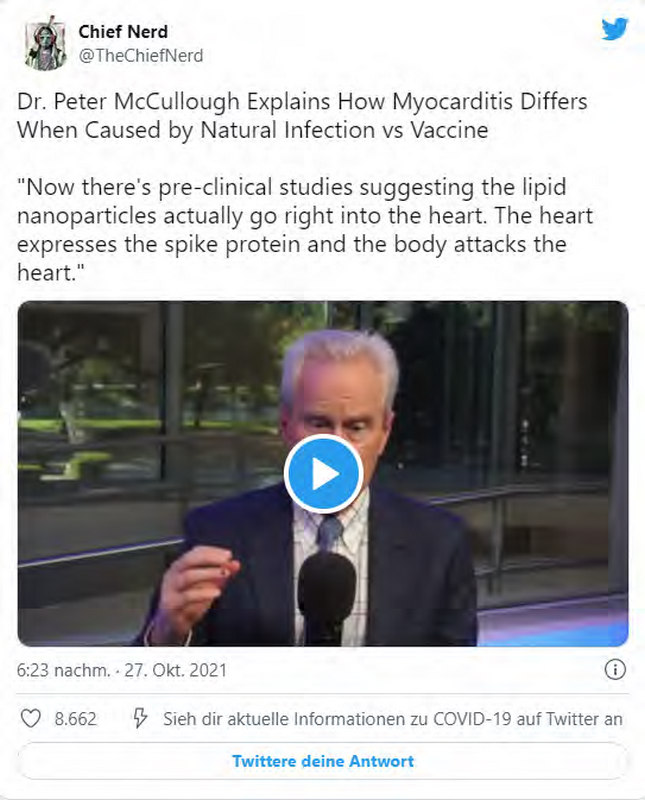Like the tweet with the heart icon
Viewport: 645px width, 800px height.
[x=31, y=718]
